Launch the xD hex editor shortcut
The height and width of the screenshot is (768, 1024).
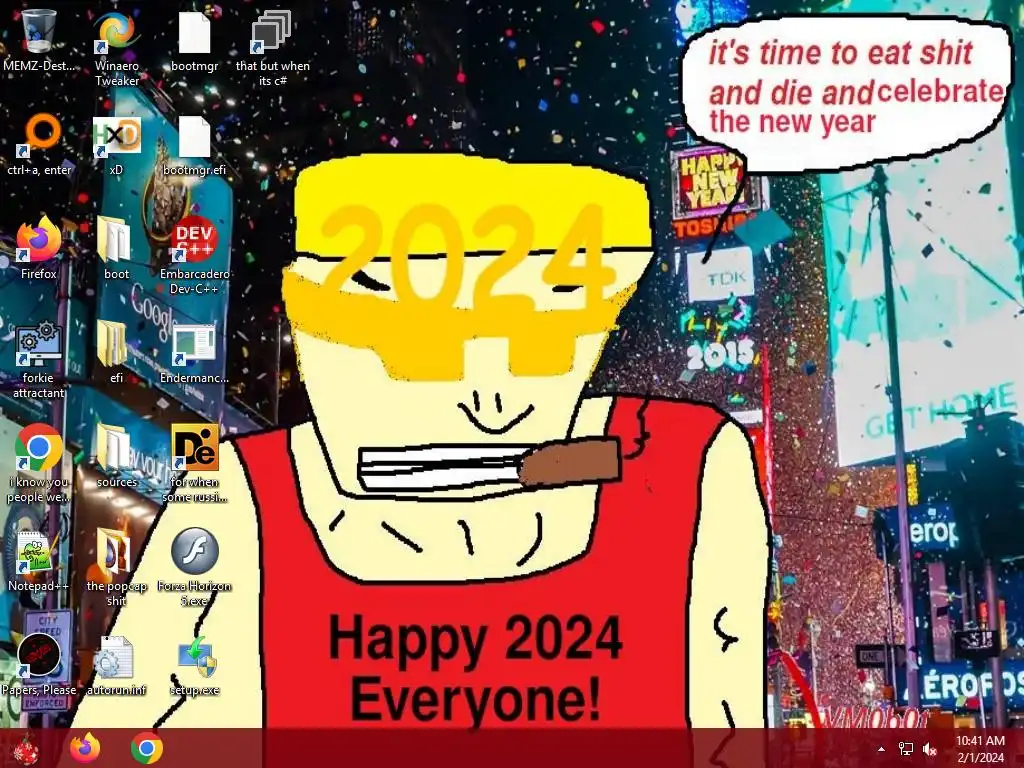pyautogui.click(x=116, y=135)
